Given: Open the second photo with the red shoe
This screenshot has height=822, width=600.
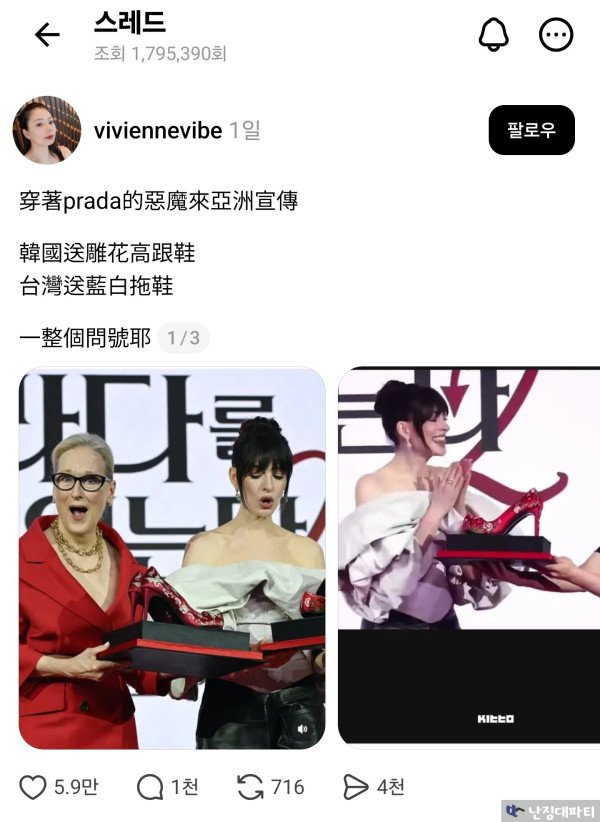Looking at the screenshot, I should pos(469,558).
